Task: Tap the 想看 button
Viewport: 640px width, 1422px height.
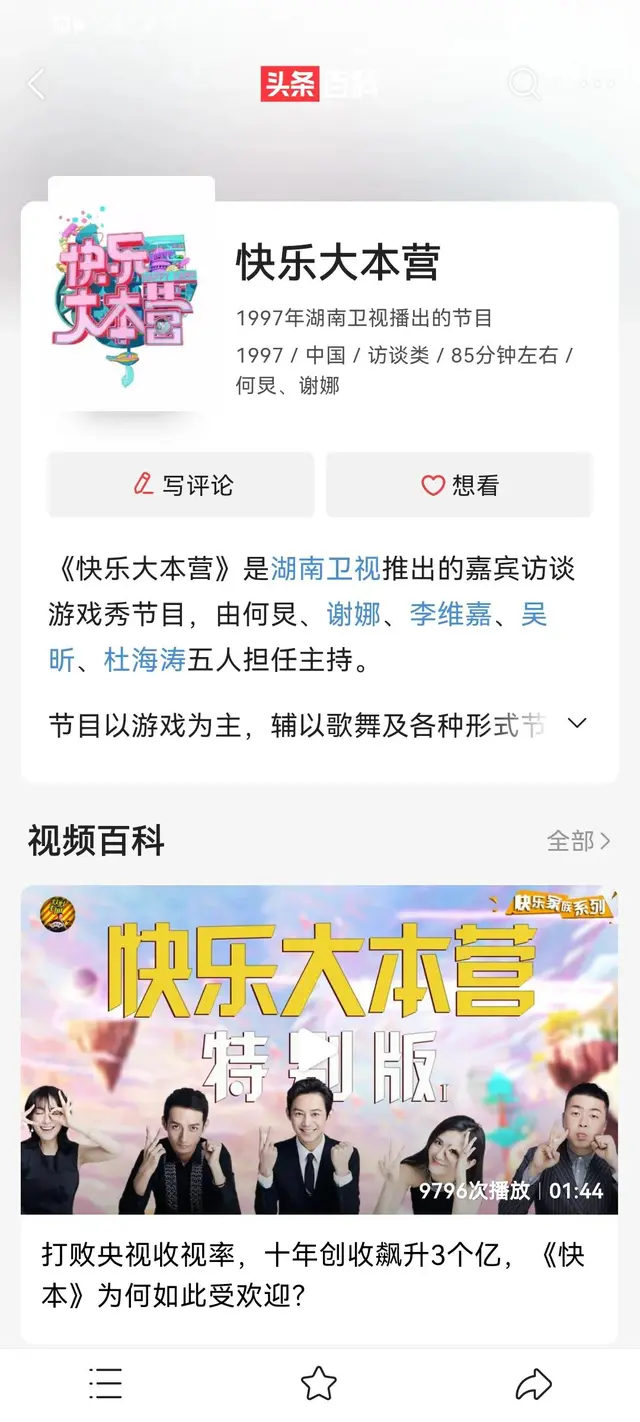Action: tap(459, 485)
